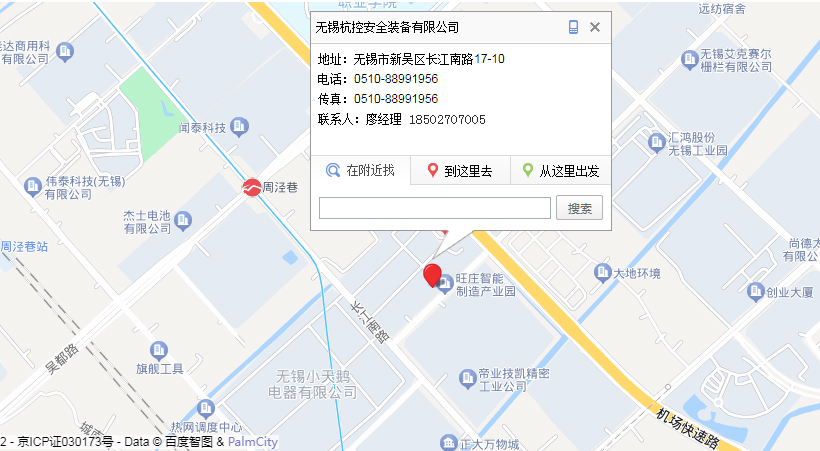Open 周泾巷 metro station marker
This screenshot has height=451, width=820.
pos(252,187)
